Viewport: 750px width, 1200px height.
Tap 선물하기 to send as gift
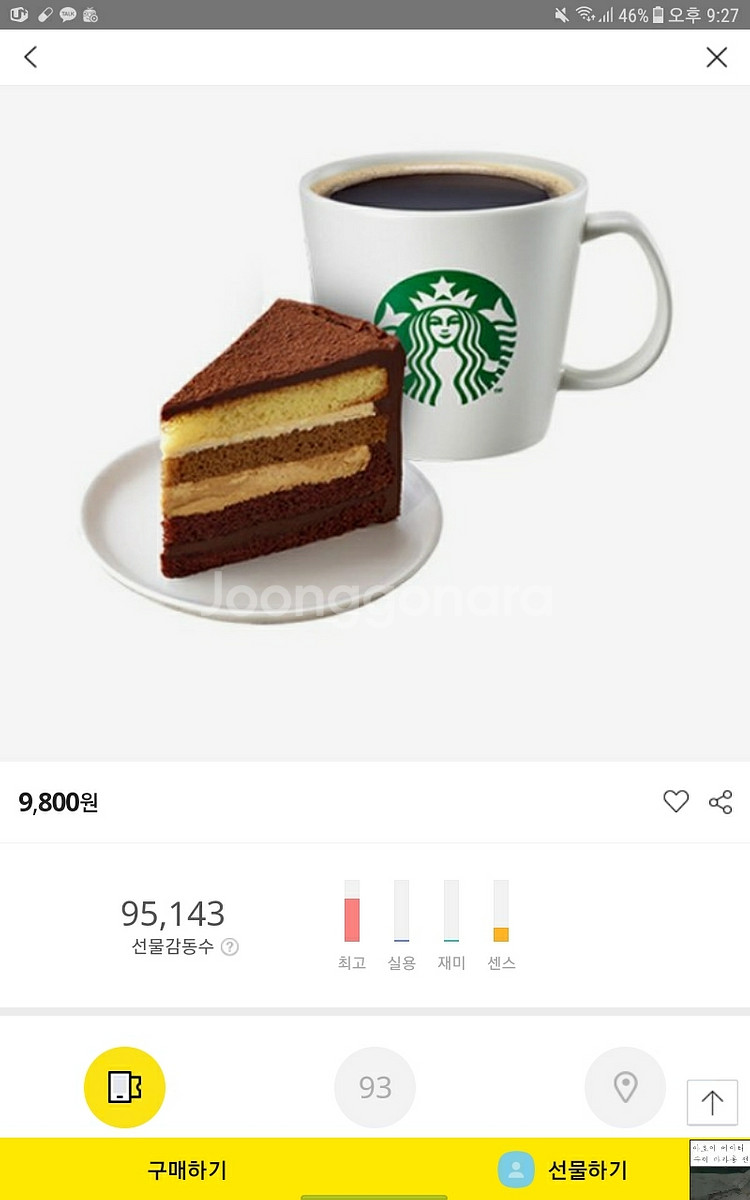pos(565,1169)
